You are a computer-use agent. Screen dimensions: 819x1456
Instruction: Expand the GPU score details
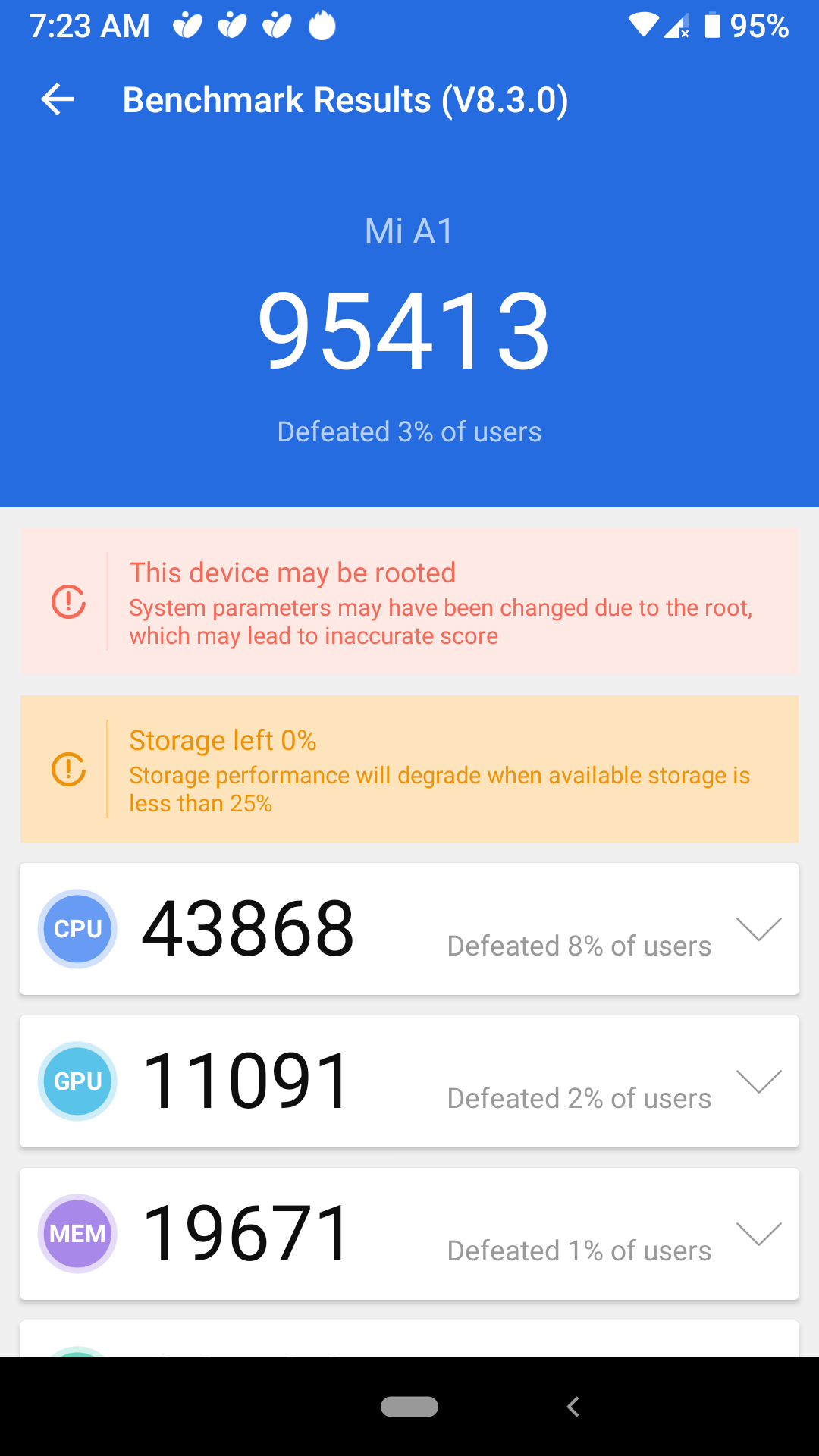point(758,1081)
